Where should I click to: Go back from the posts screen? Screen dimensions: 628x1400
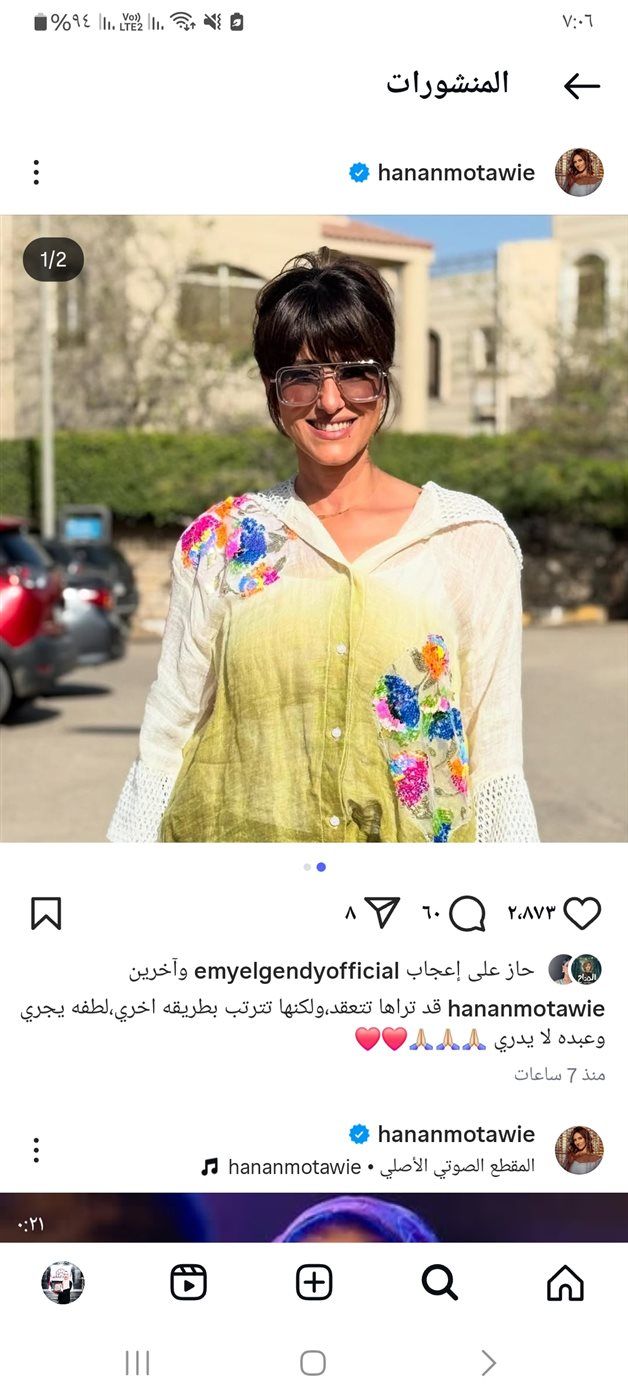coord(581,86)
